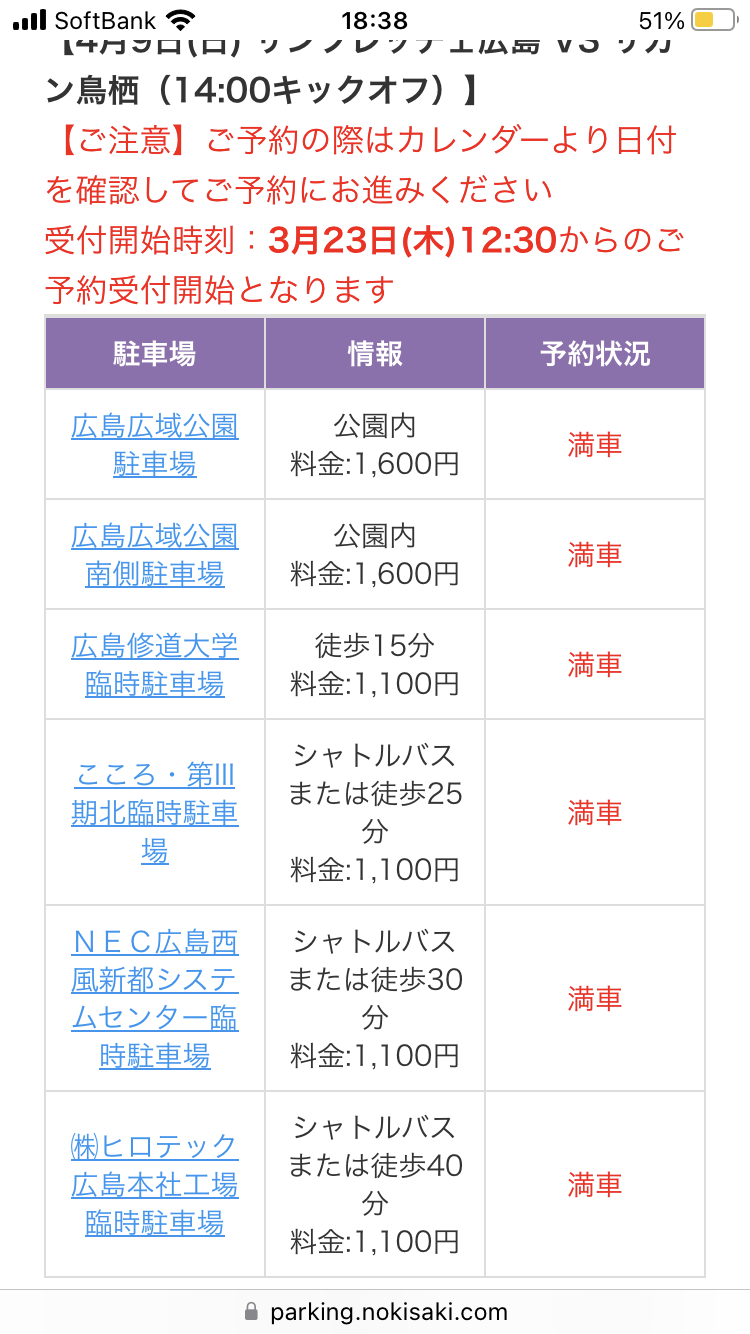This screenshot has height=1334, width=750.
Task: Open 広島修道大学臨時駐車場 parking link
Action: coord(155,665)
